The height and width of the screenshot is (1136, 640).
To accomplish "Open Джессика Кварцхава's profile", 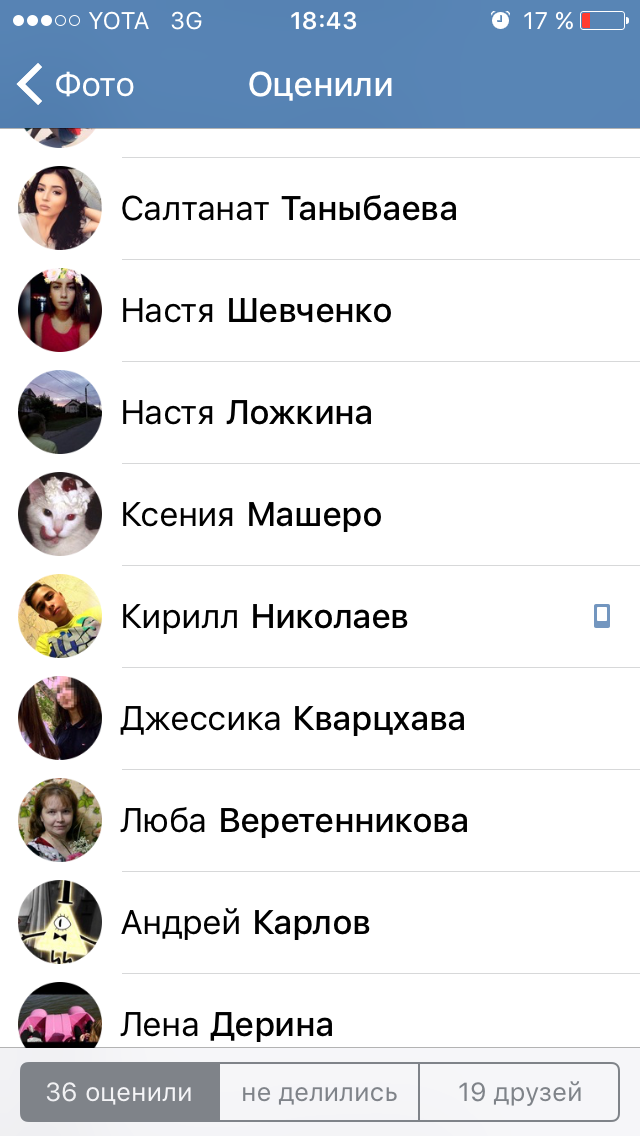I will coord(320,719).
